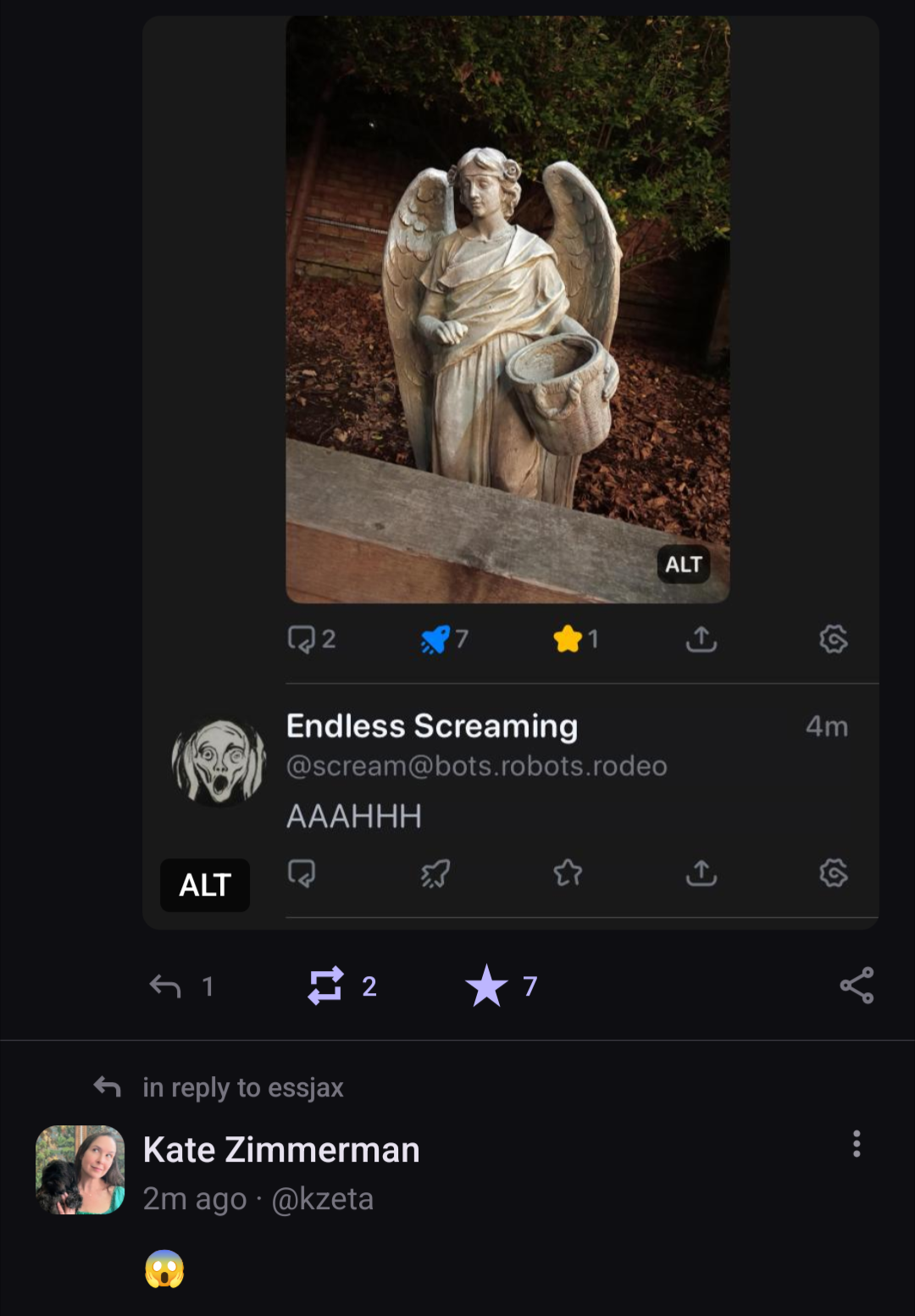Screen dimensions: 915x1316
Task: Boost this post with 2 boosts
Action: (326, 986)
